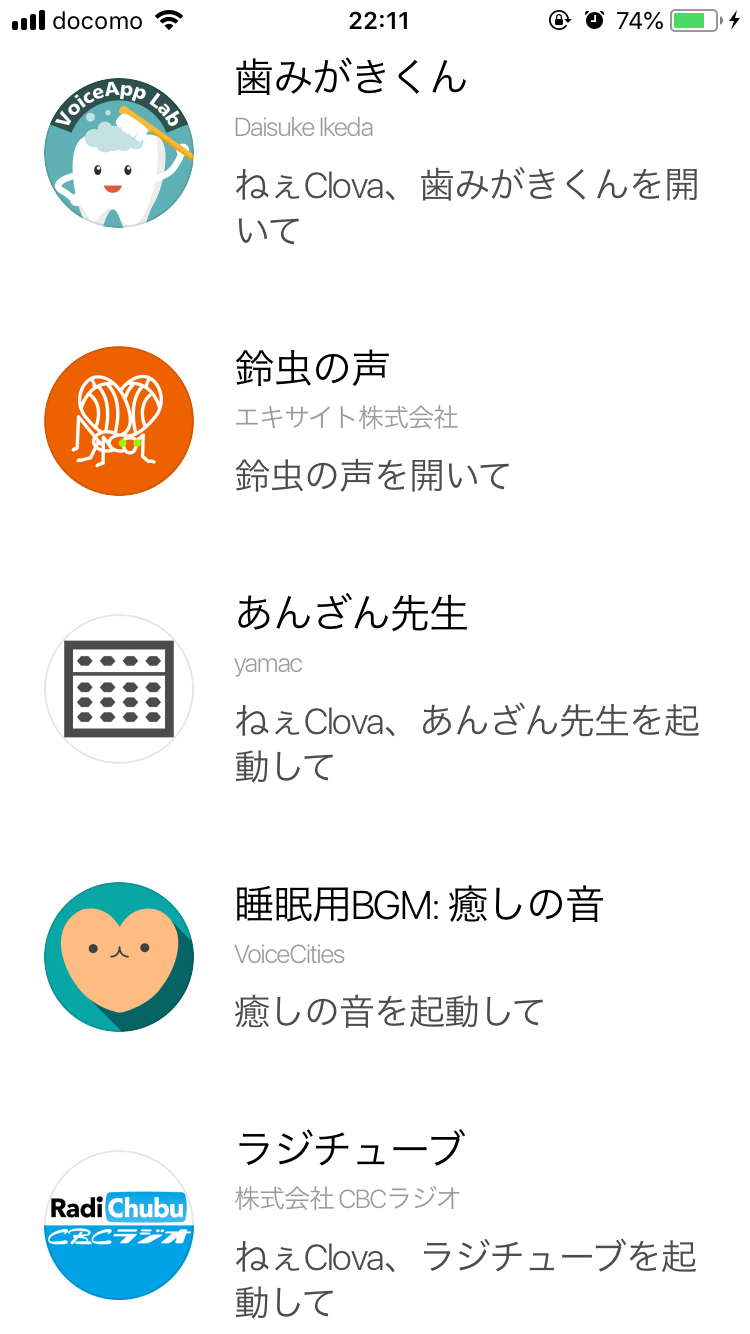
Task: View details for あんざん先生
Action: pyautogui.click(x=351, y=613)
